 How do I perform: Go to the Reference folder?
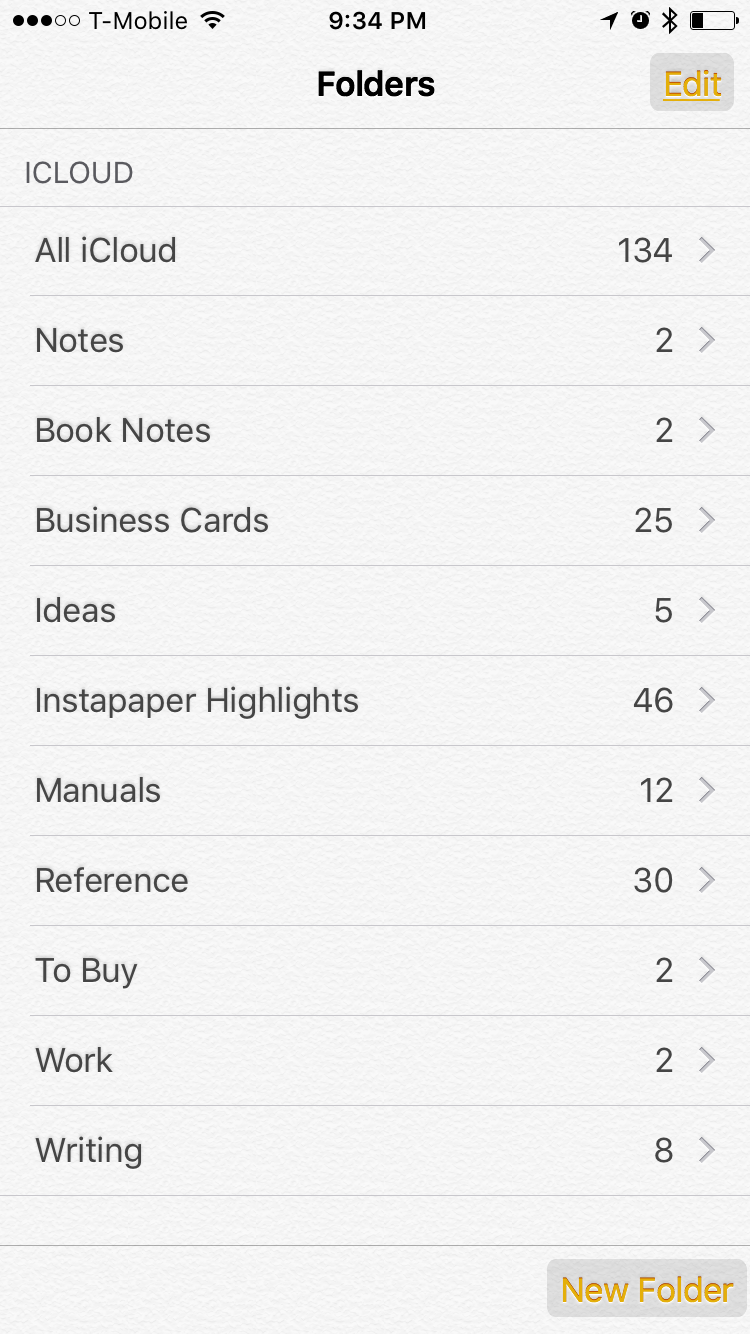[x=375, y=881]
